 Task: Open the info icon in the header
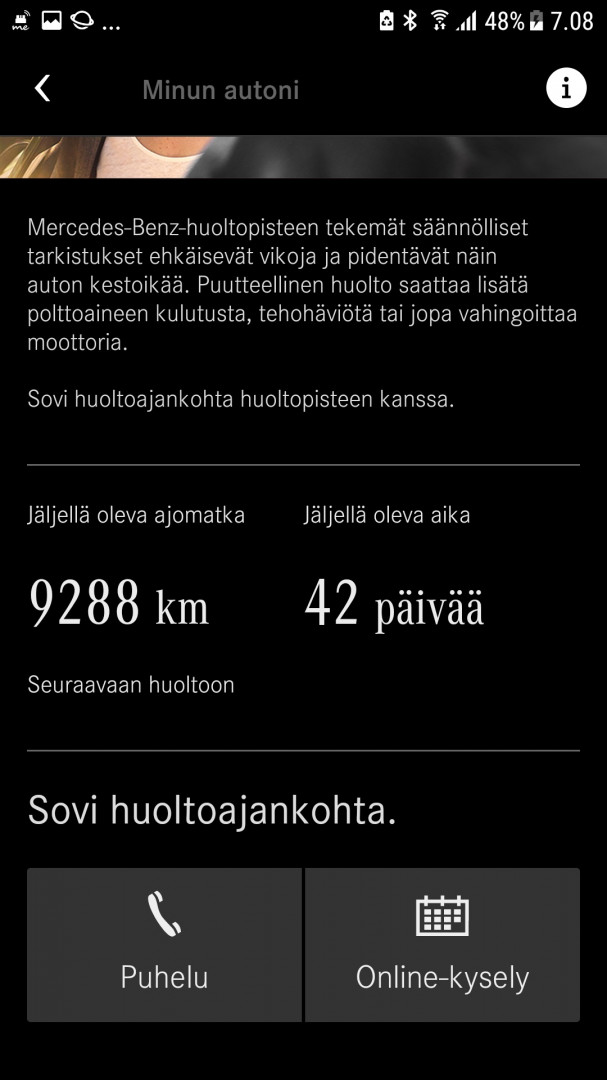(x=566, y=89)
